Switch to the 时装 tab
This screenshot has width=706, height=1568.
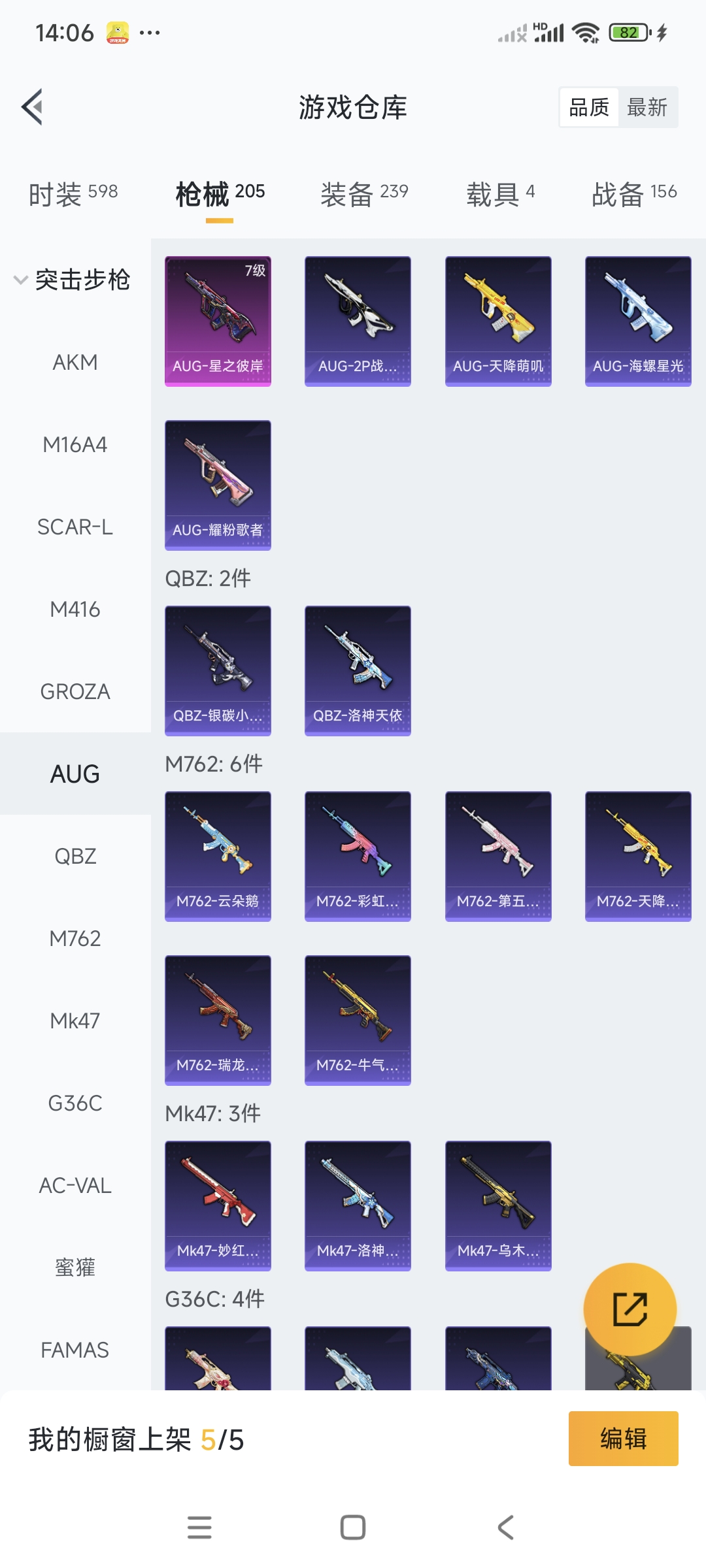[x=73, y=193]
